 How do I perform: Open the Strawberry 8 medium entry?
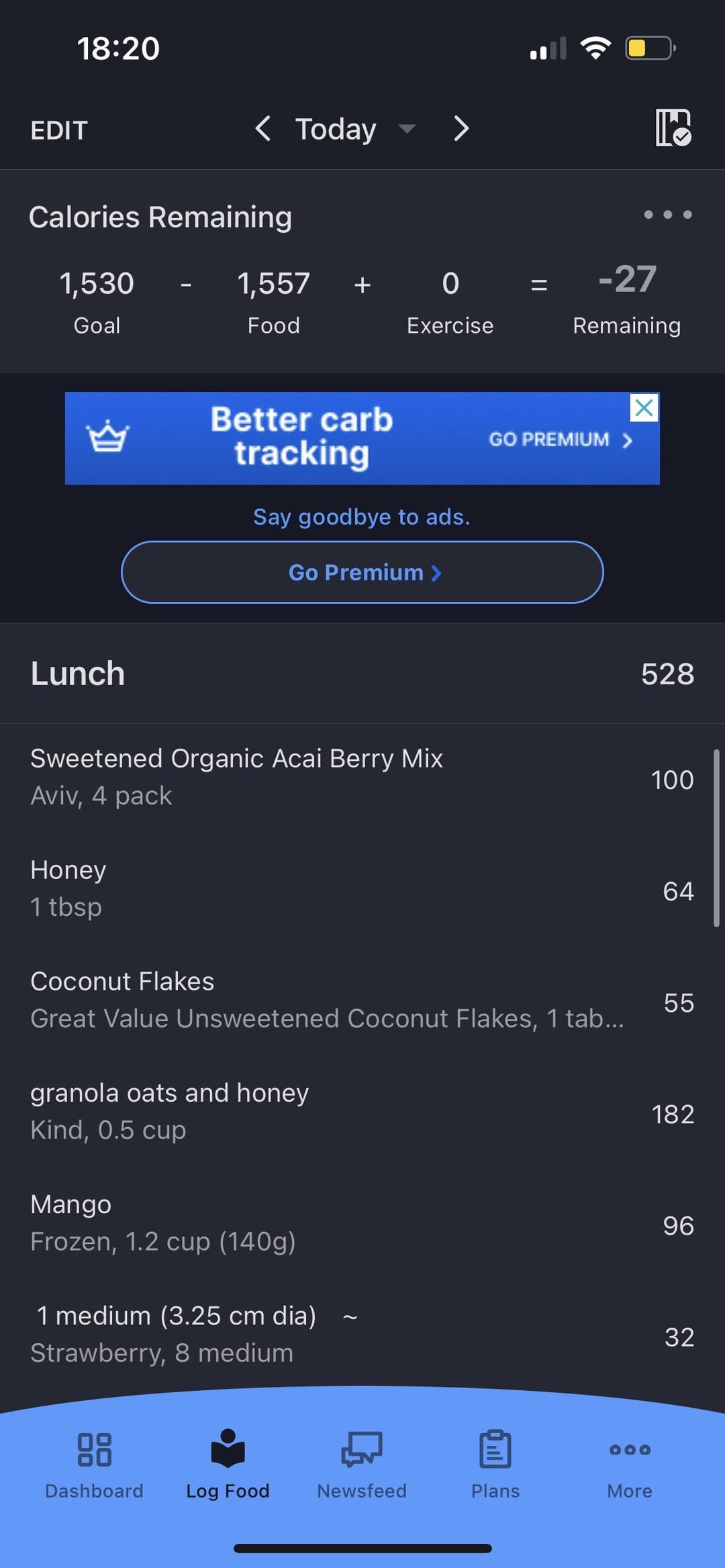[362, 1335]
